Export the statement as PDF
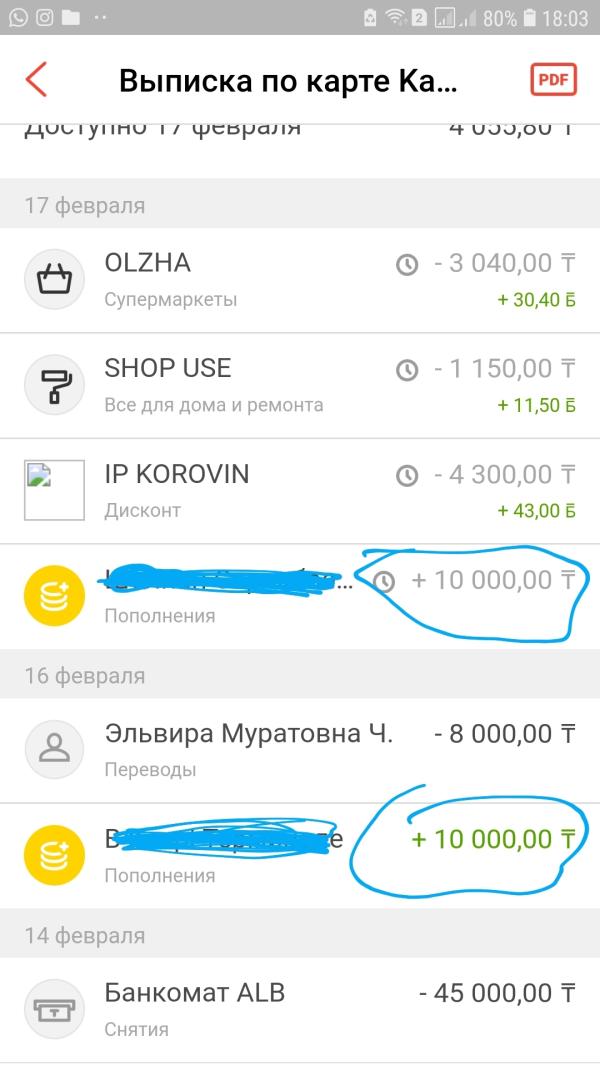Image resolution: width=600 pixels, height=1066 pixels. 553,80
